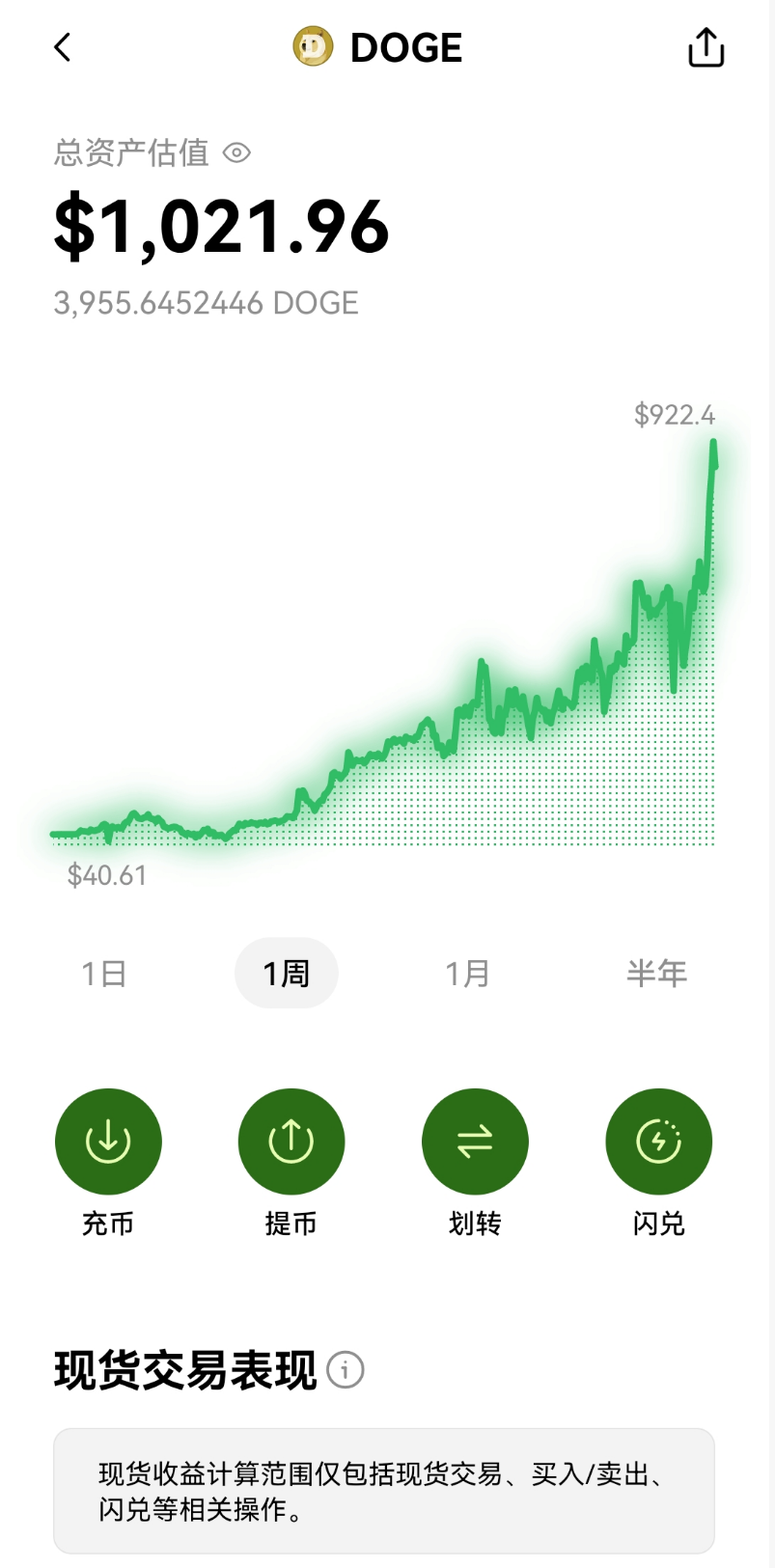Tap the back arrow to return
Viewport: 775px width, 1568px height.
[62, 45]
